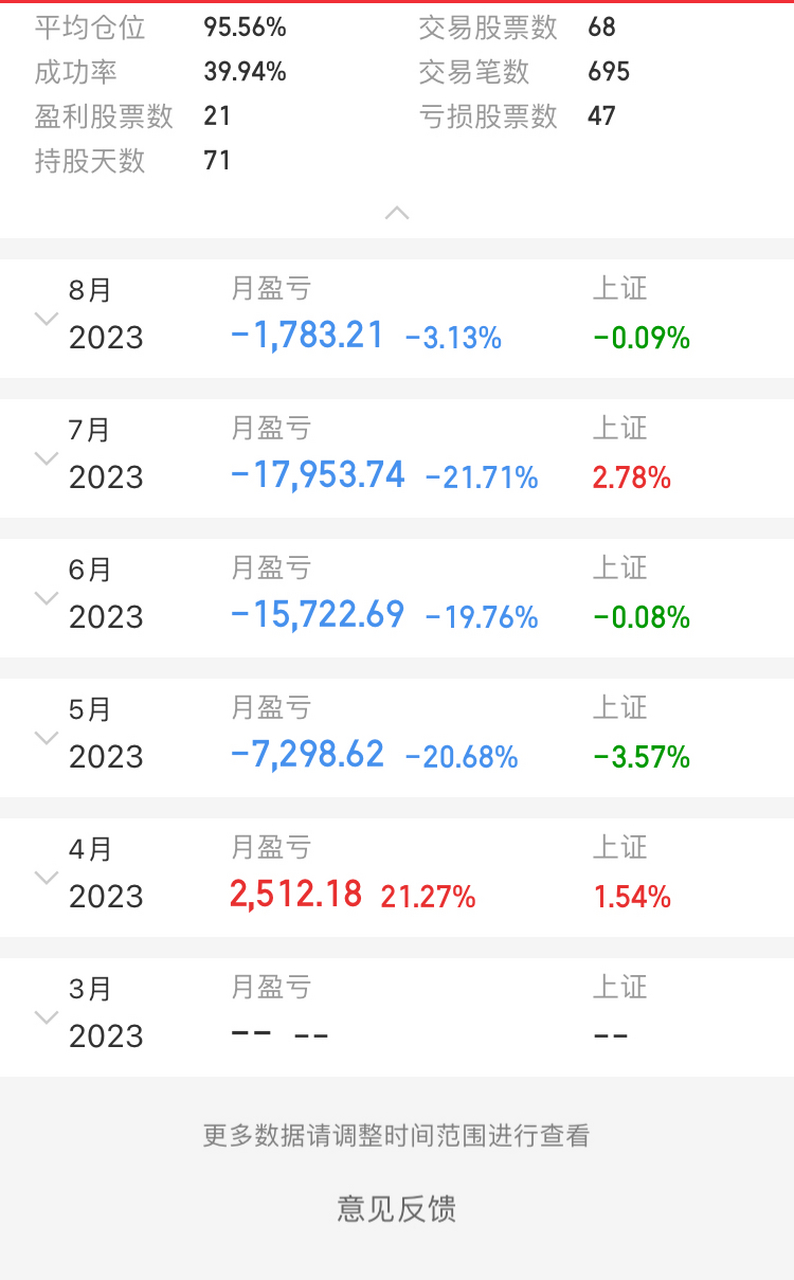Click the 上证 header of June row
Image resolution: width=794 pixels, height=1280 pixels.
point(620,567)
